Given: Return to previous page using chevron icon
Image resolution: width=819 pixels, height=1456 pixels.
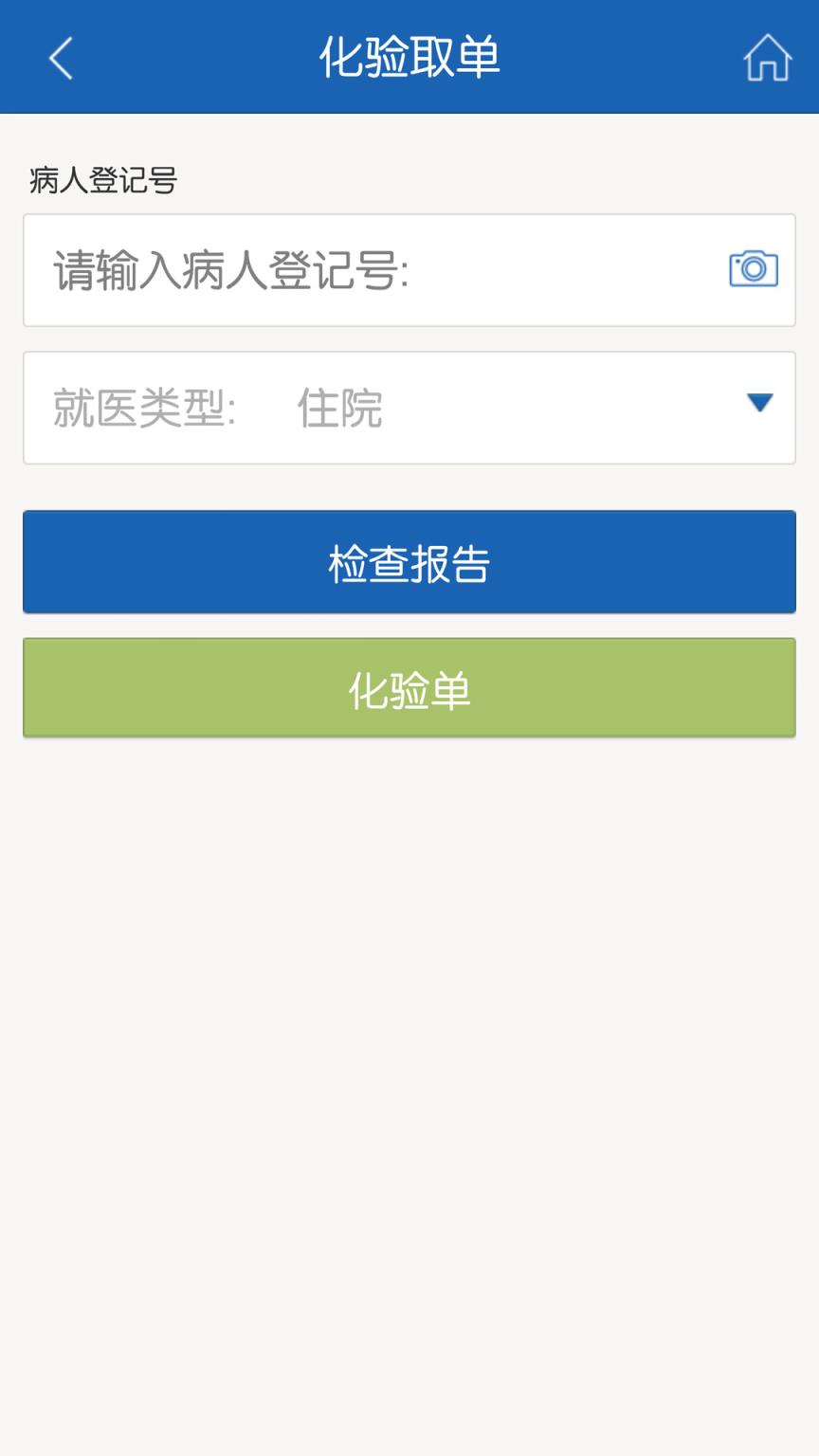Looking at the screenshot, I should tap(59, 57).
